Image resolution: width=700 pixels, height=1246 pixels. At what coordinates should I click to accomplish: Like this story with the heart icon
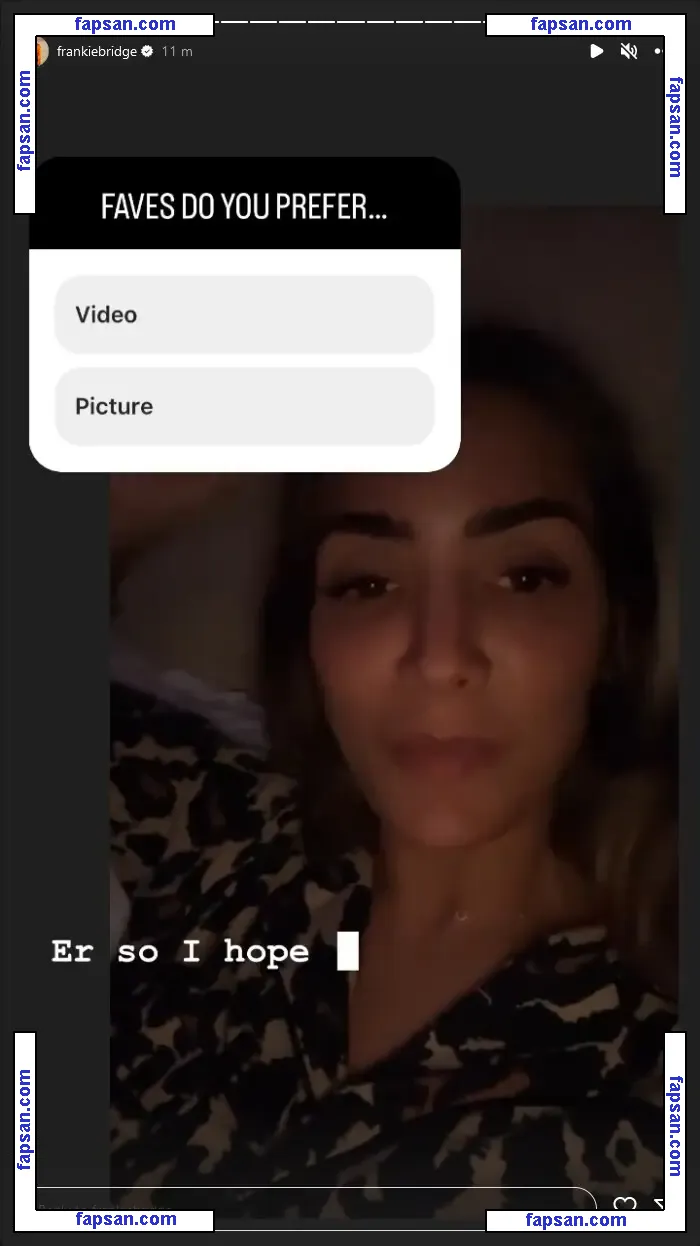624,1203
